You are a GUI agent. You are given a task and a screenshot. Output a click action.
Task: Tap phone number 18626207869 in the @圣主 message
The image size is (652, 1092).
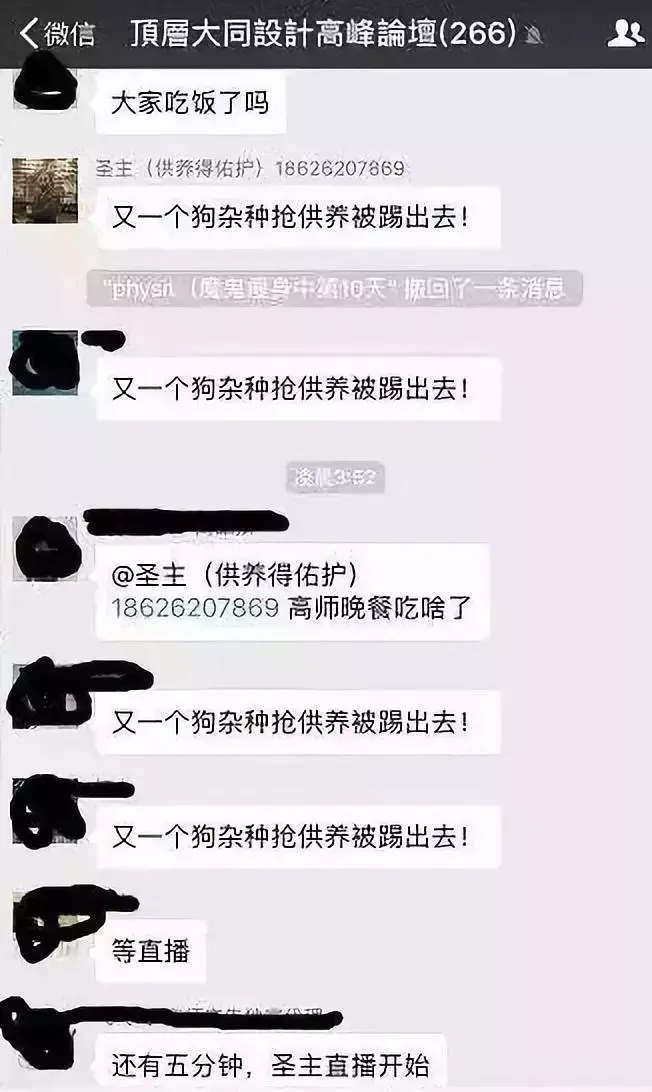click(194, 607)
